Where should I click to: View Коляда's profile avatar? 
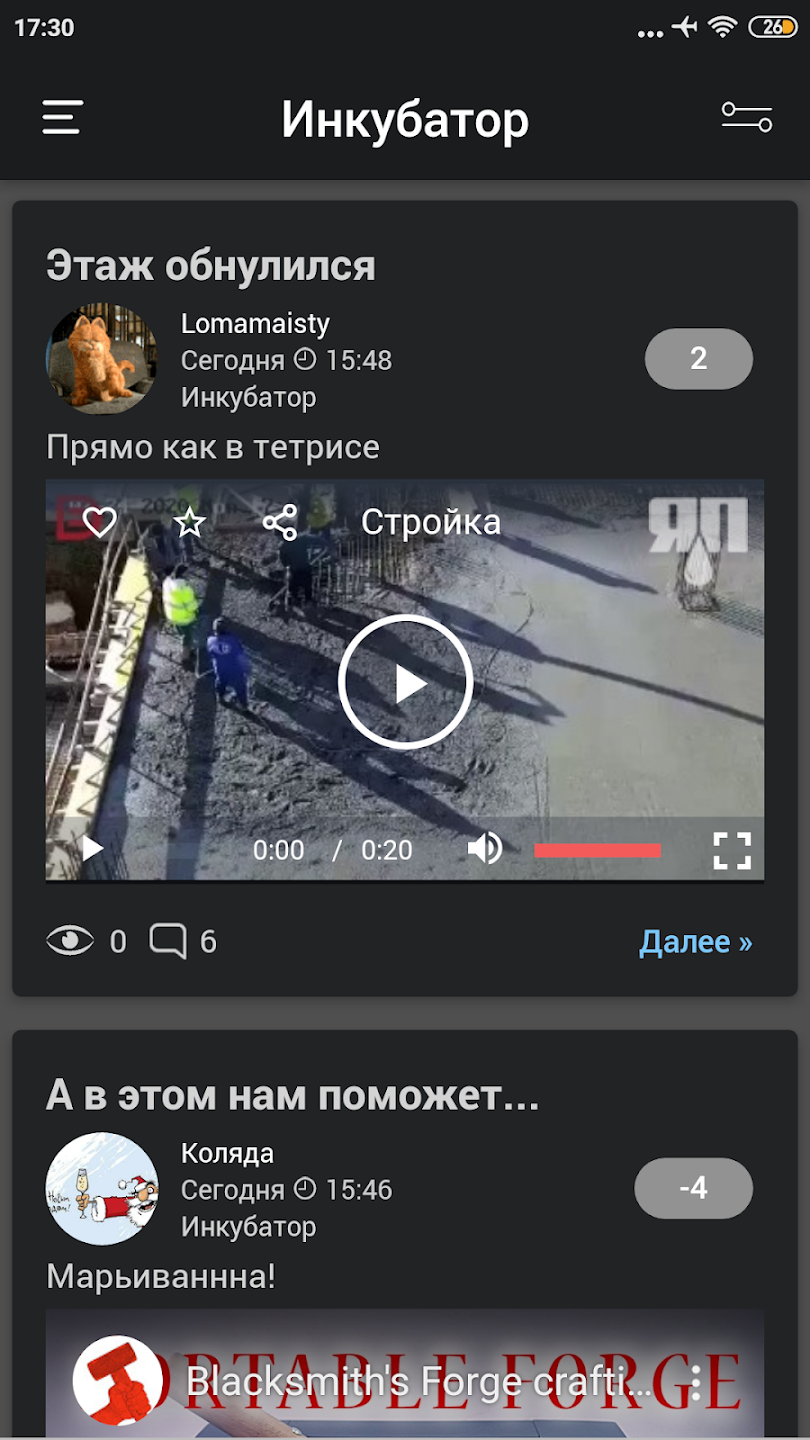coord(102,1189)
